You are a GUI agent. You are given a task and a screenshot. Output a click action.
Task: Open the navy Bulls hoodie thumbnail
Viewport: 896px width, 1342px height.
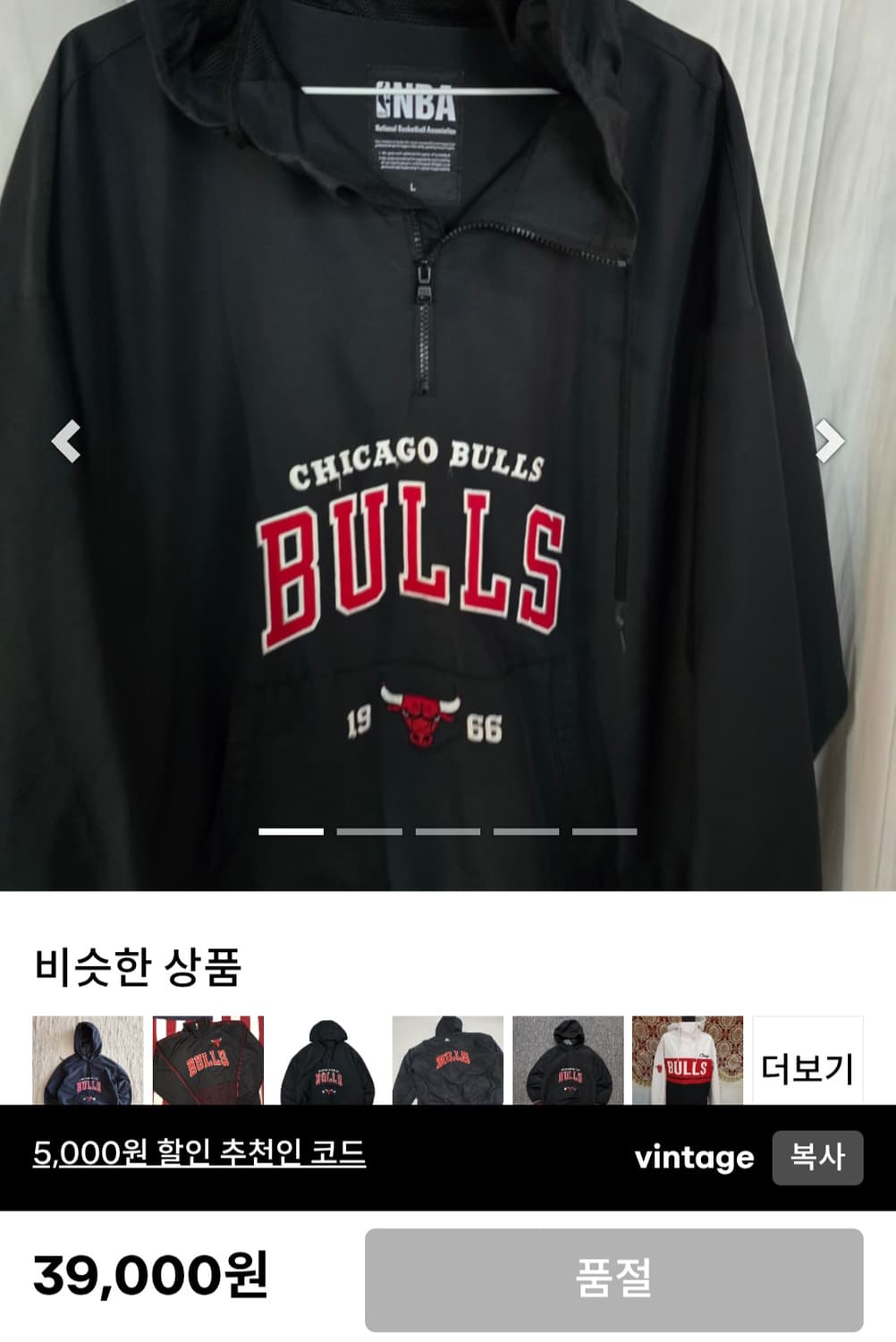pyautogui.click(x=86, y=1065)
